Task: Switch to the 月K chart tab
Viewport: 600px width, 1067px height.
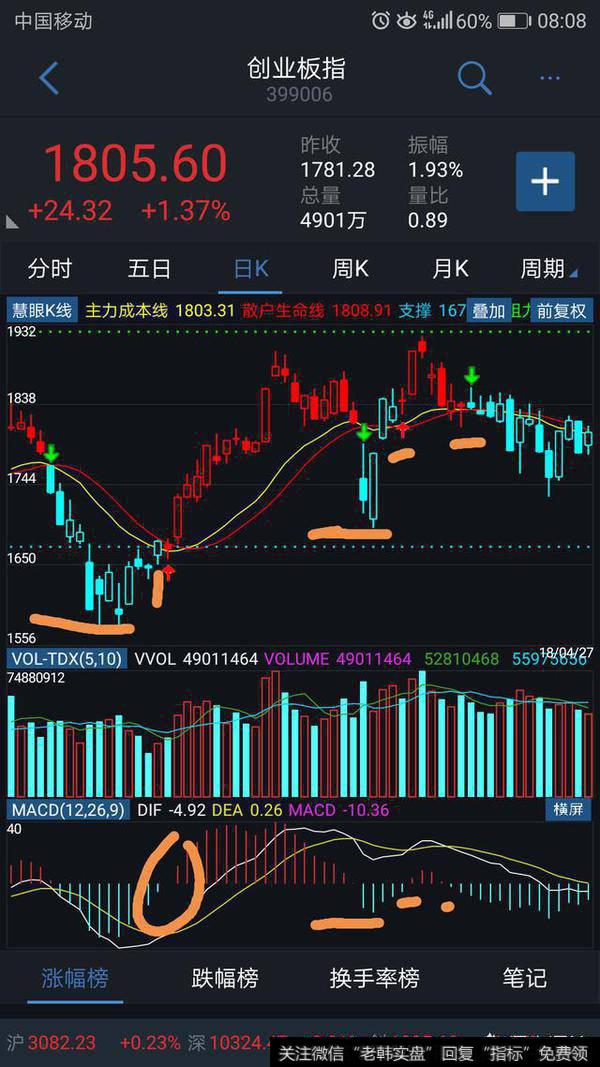Action: coord(450,269)
